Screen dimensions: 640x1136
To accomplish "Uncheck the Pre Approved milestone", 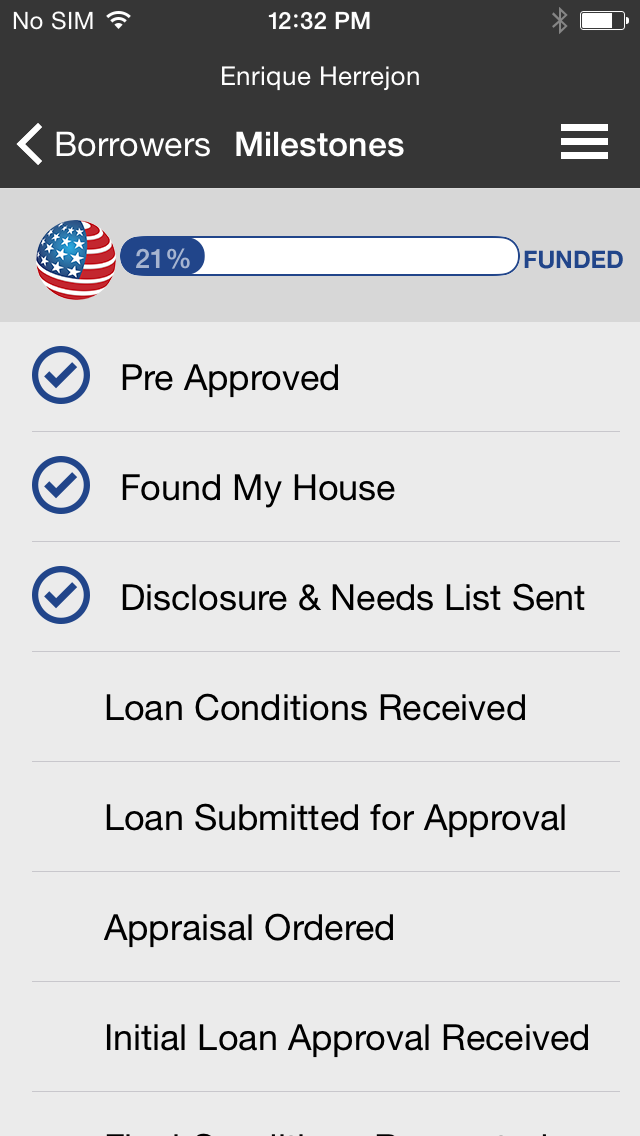I will point(61,375).
